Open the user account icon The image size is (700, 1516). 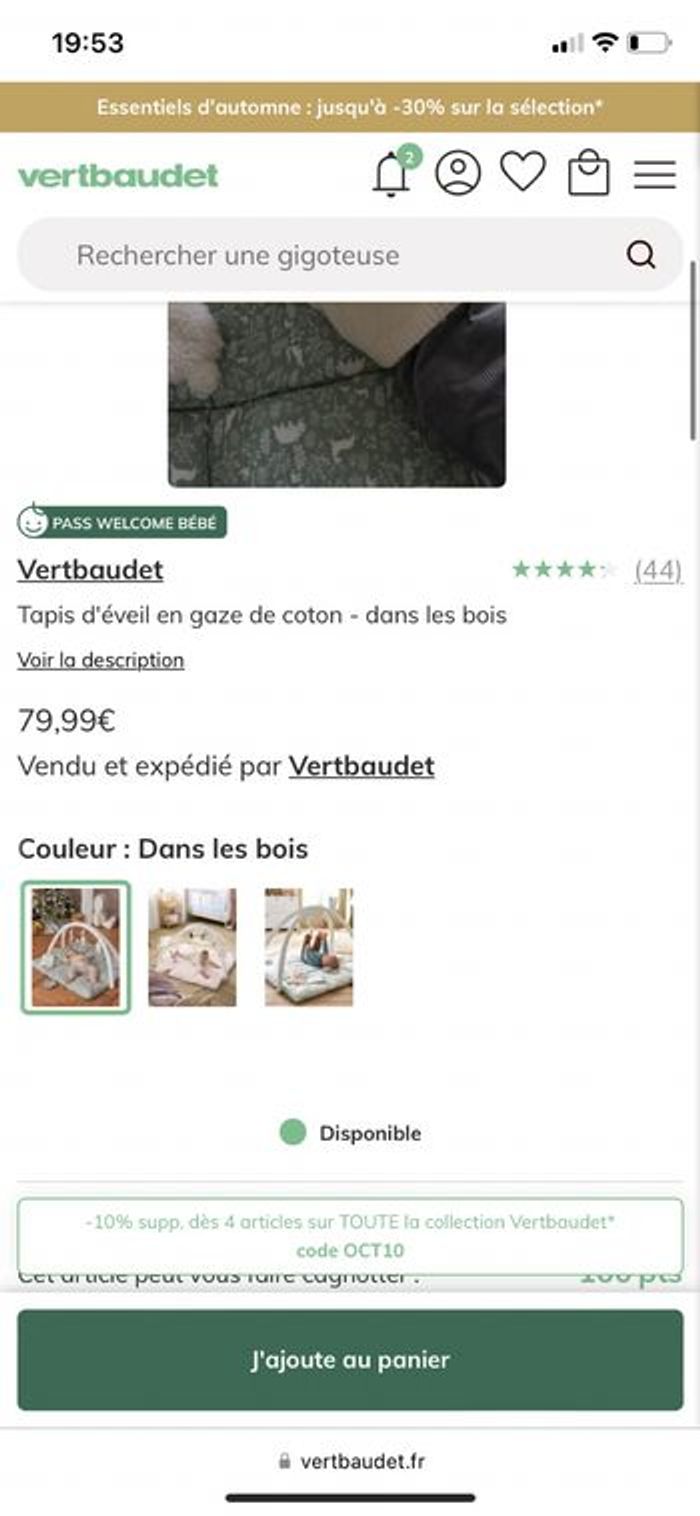tap(458, 174)
